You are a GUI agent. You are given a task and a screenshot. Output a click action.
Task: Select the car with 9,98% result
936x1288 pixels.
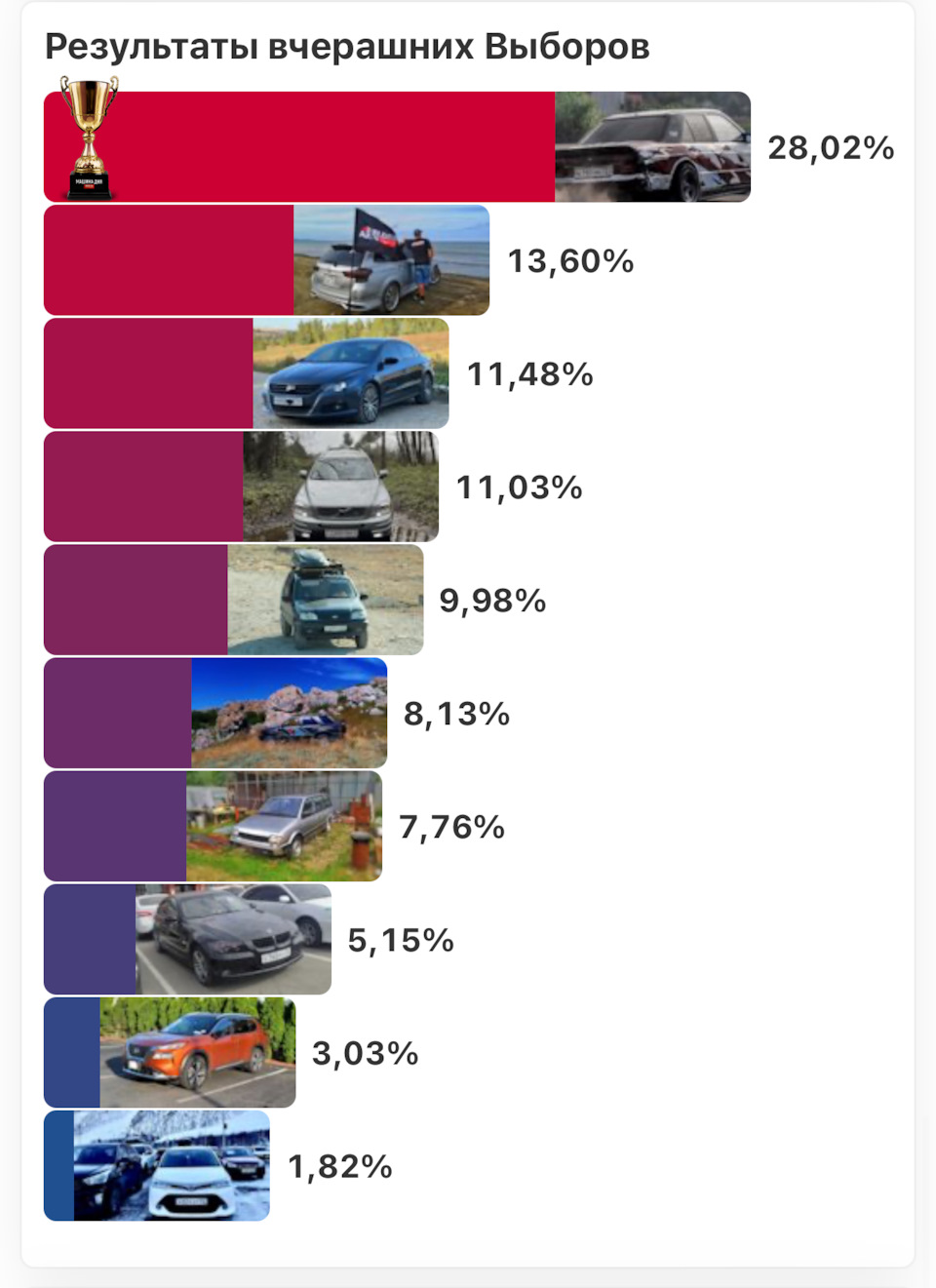point(325,600)
